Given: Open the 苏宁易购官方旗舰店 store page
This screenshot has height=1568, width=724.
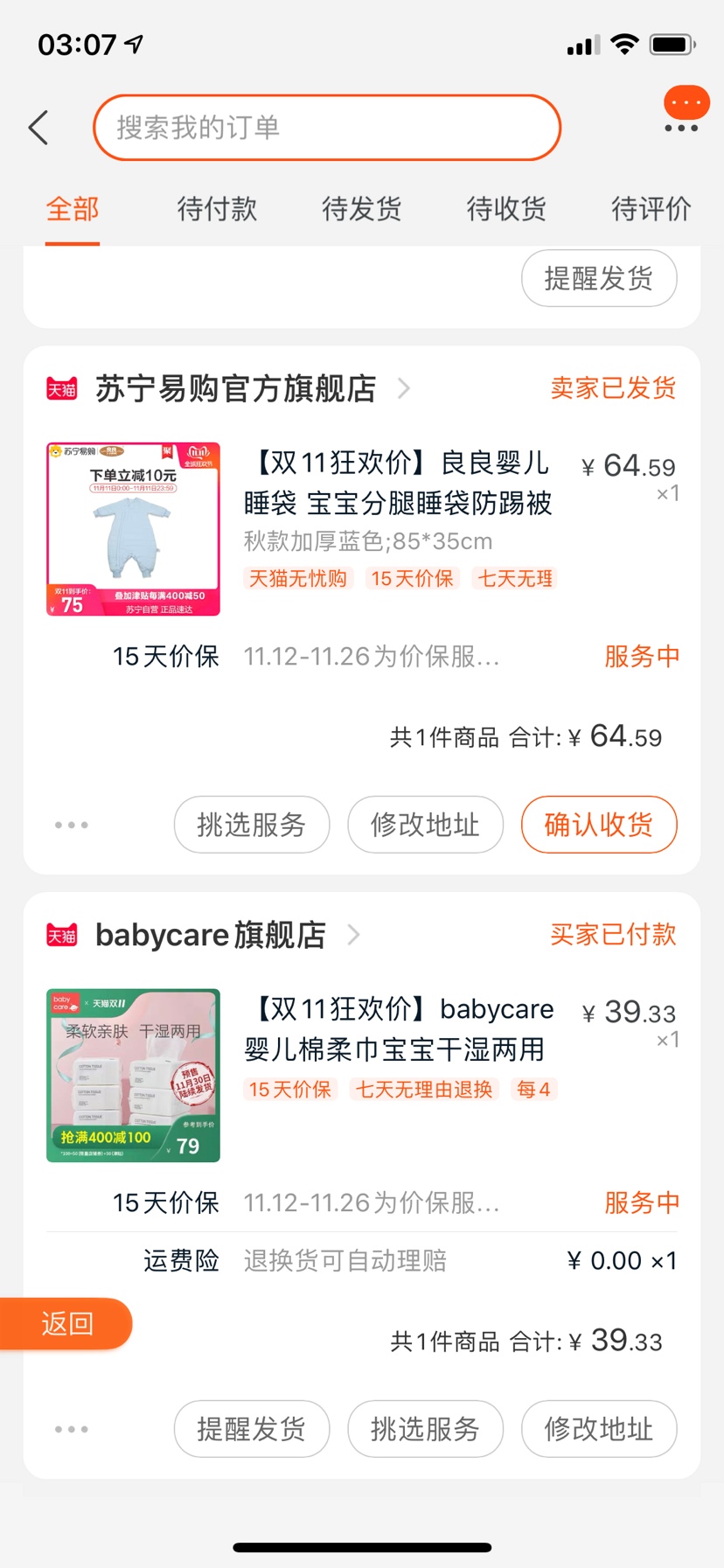Looking at the screenshot, I should point(236,388).
